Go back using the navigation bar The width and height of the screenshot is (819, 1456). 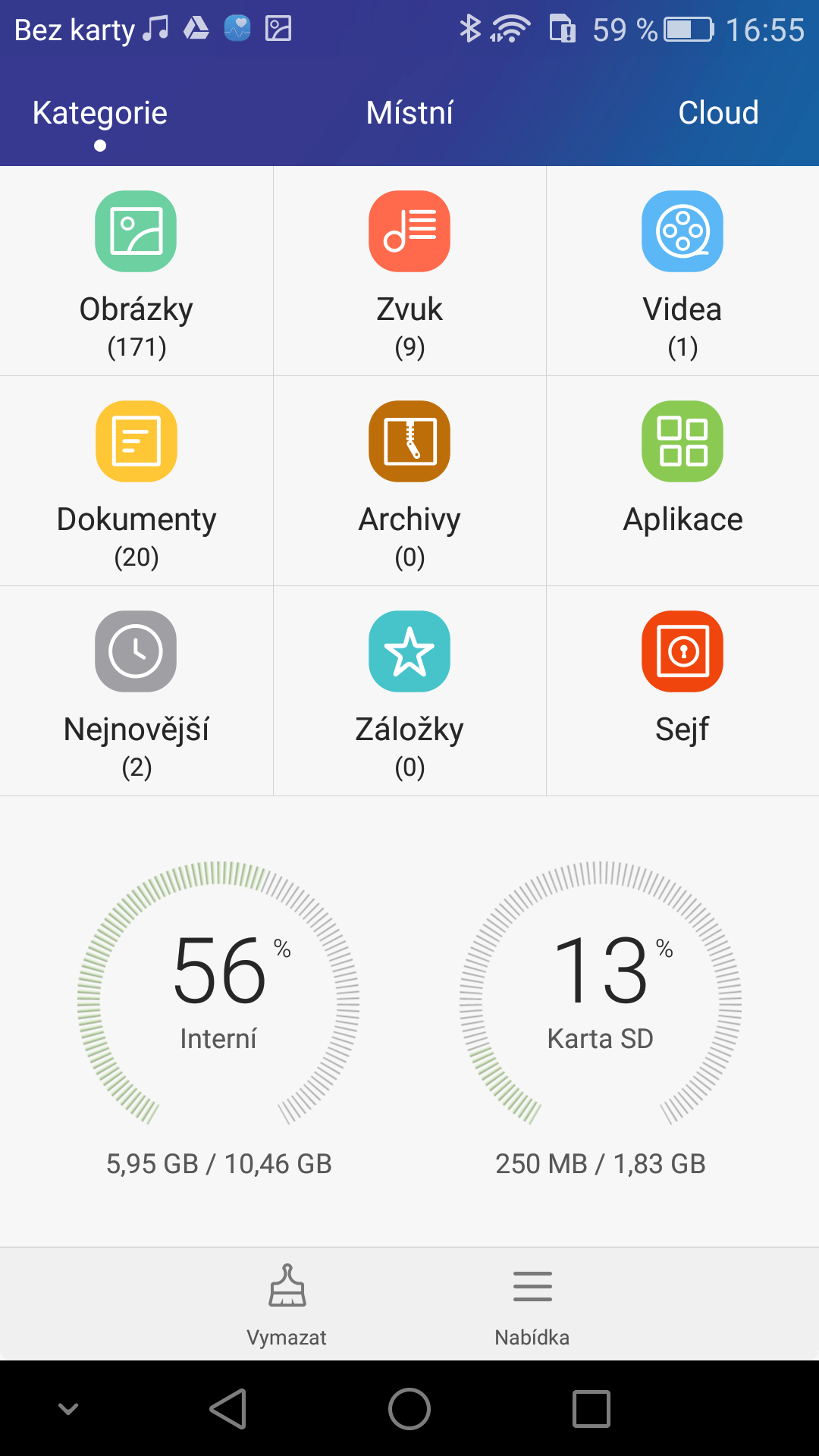227,1409
